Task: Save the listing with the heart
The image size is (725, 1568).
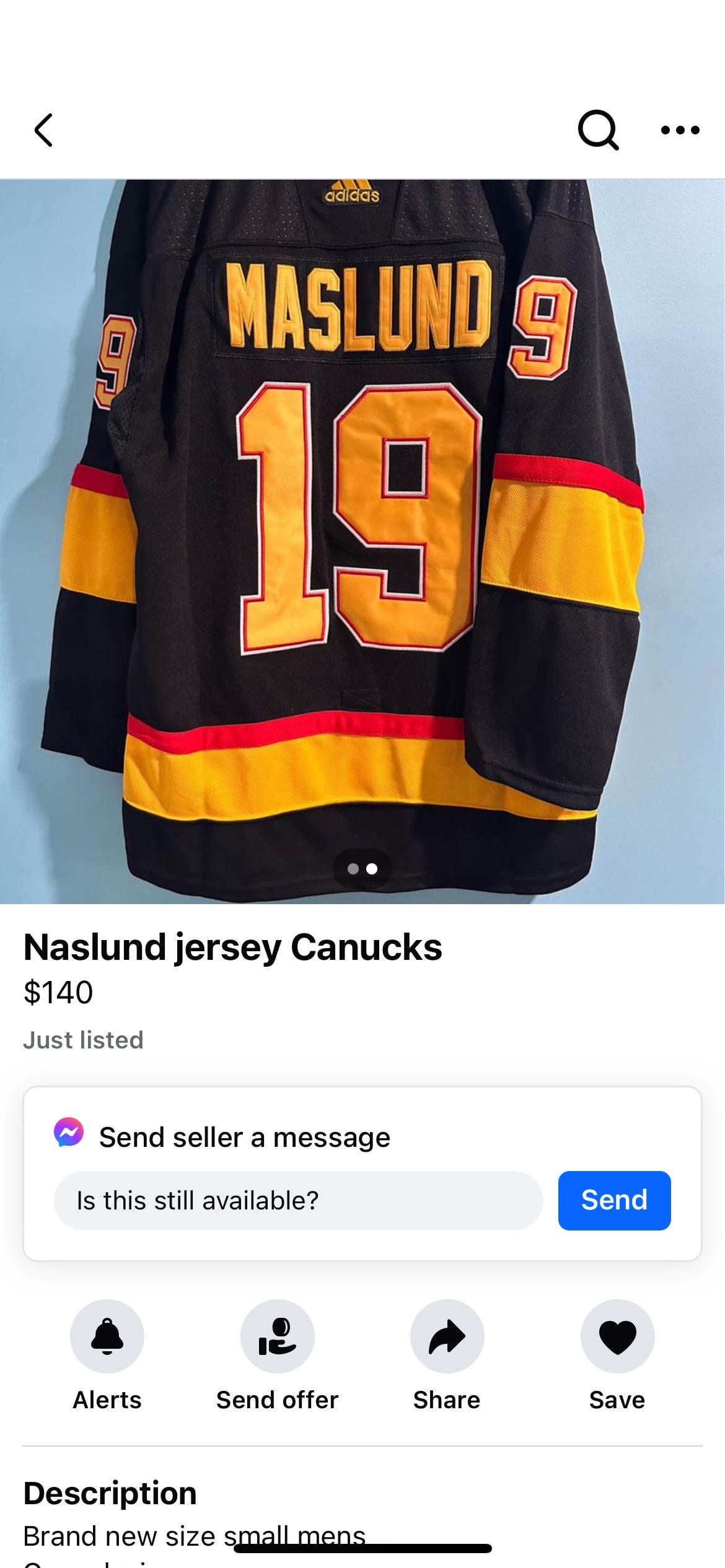Action: [617, 1336]
